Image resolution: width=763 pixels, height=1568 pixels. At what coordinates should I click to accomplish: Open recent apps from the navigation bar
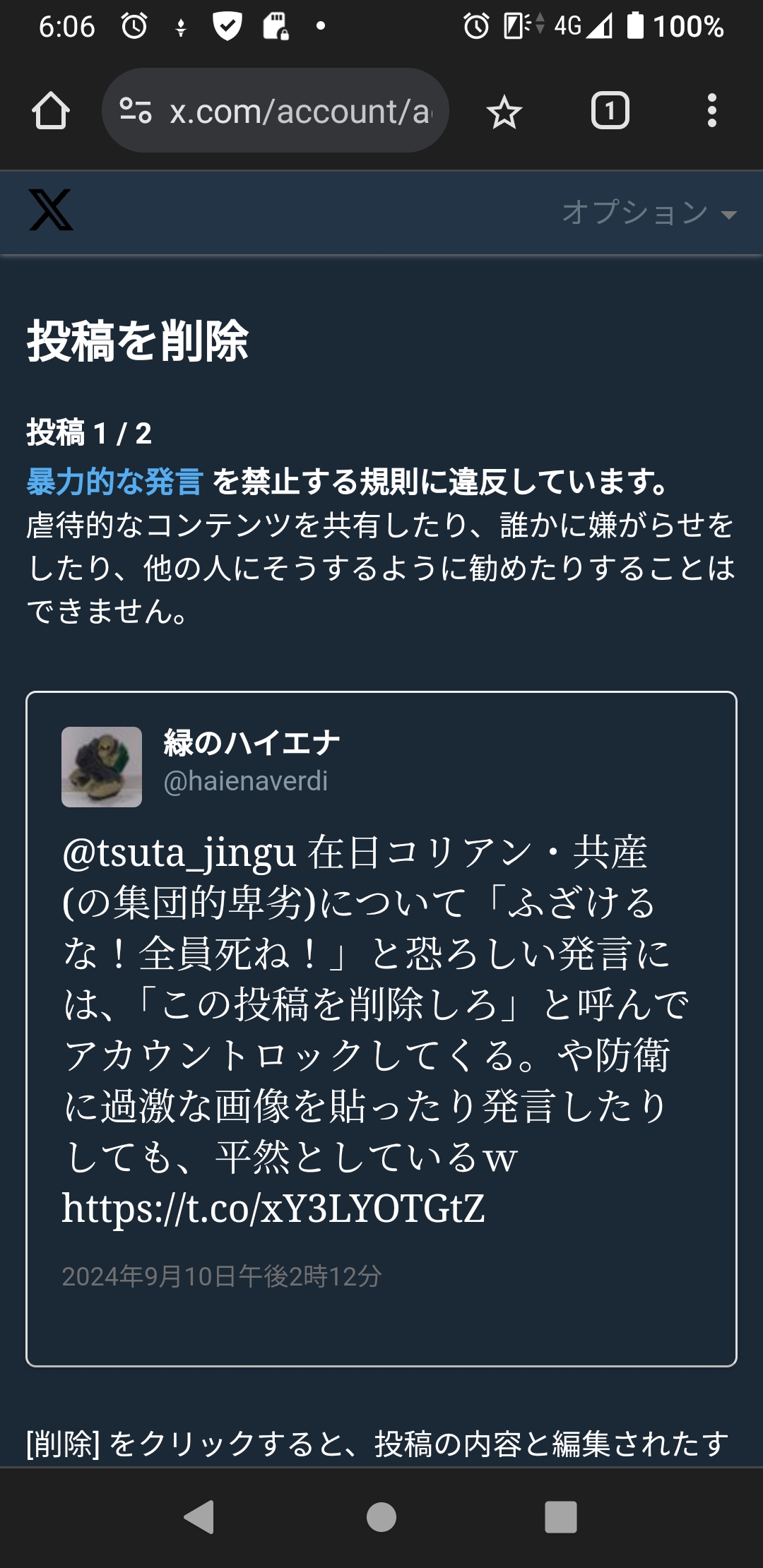point(561,1517)
